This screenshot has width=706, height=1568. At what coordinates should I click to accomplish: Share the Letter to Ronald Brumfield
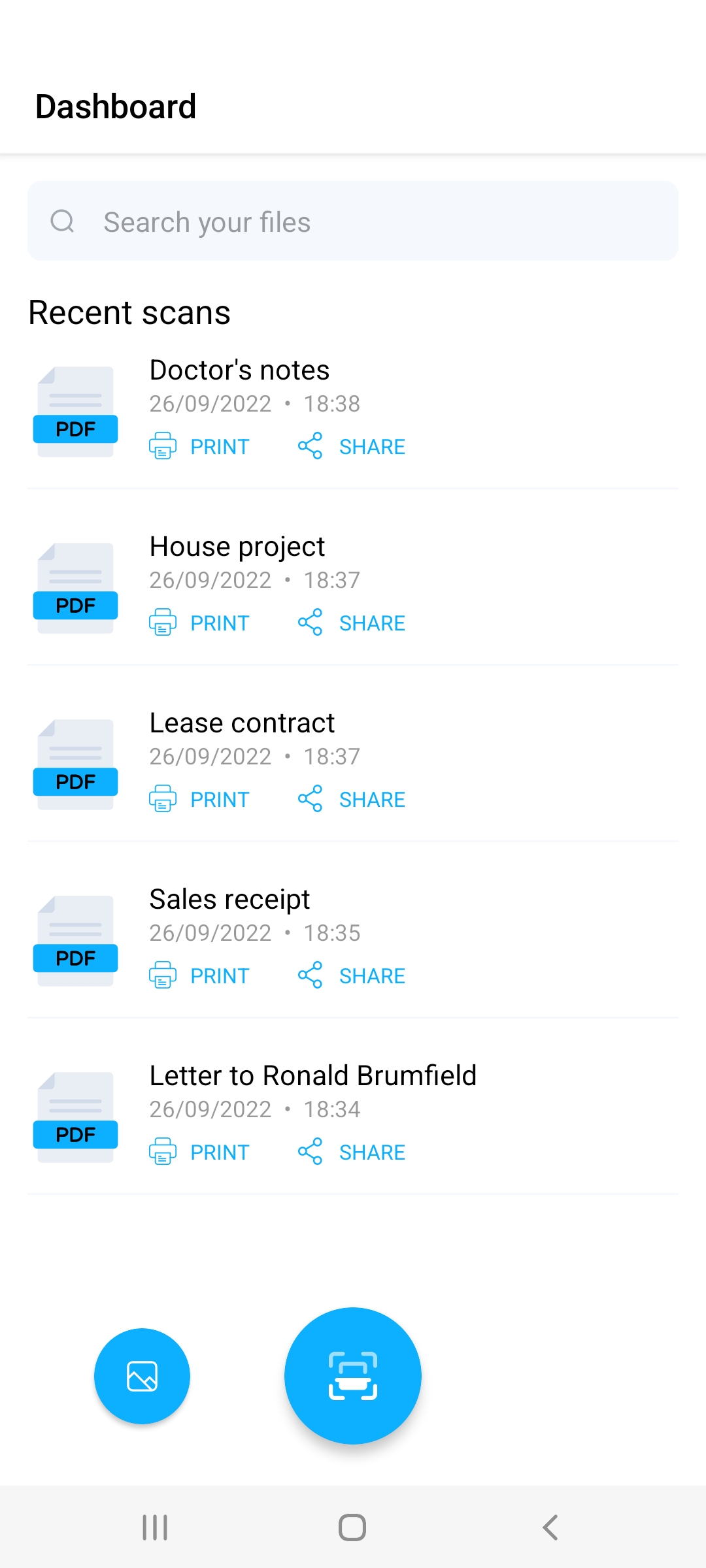[x=352, y=1152]
